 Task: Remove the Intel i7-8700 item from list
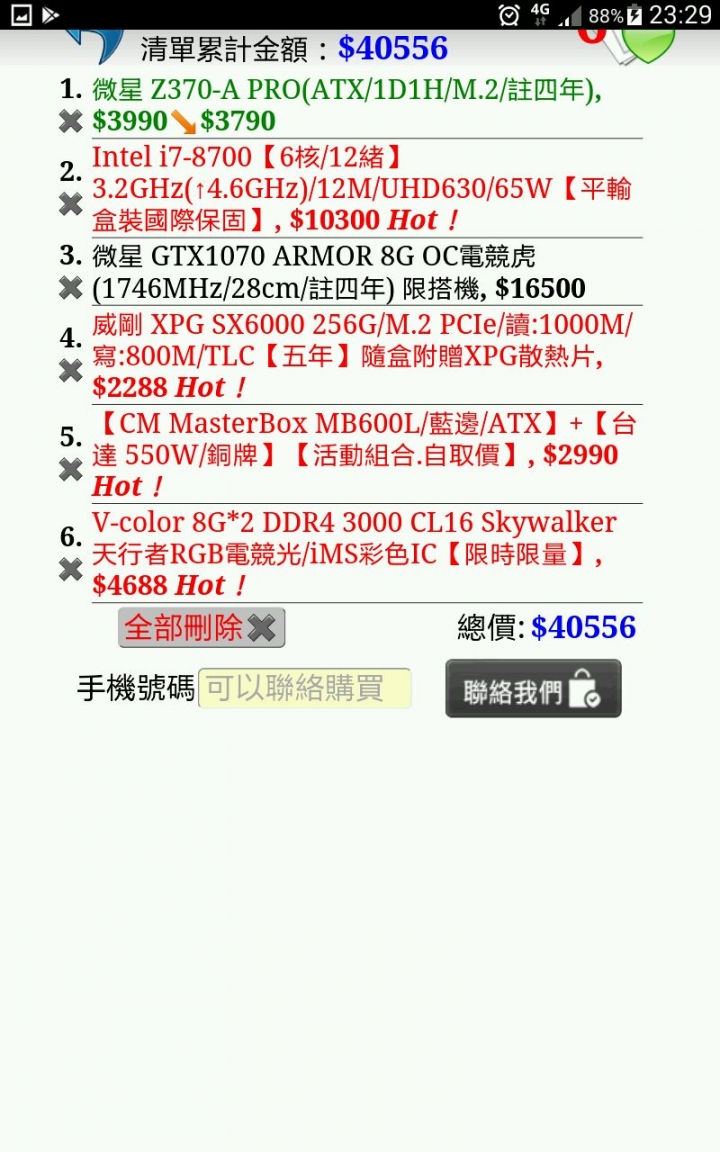coord(70,205)
